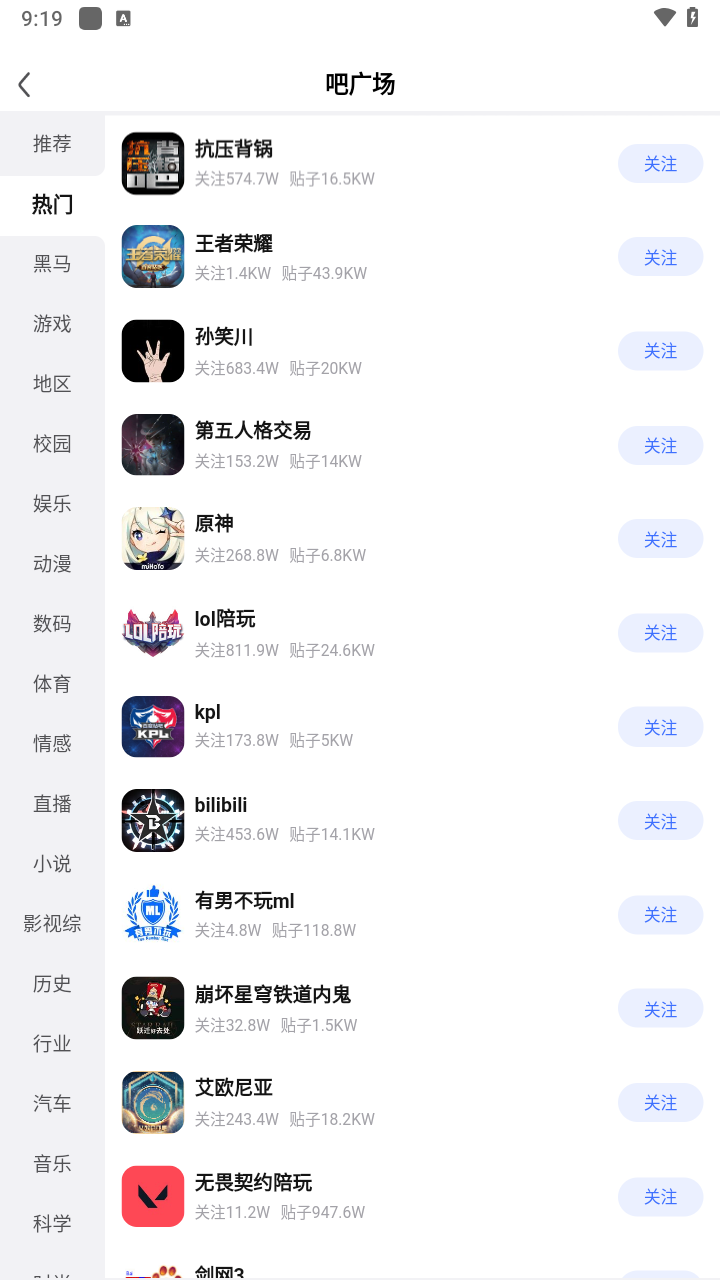The width and height of the screenshot is (720, 1280).
Task: Follow the 无畏契约陪玩 bar
Action: click(x=660, y=1197)
